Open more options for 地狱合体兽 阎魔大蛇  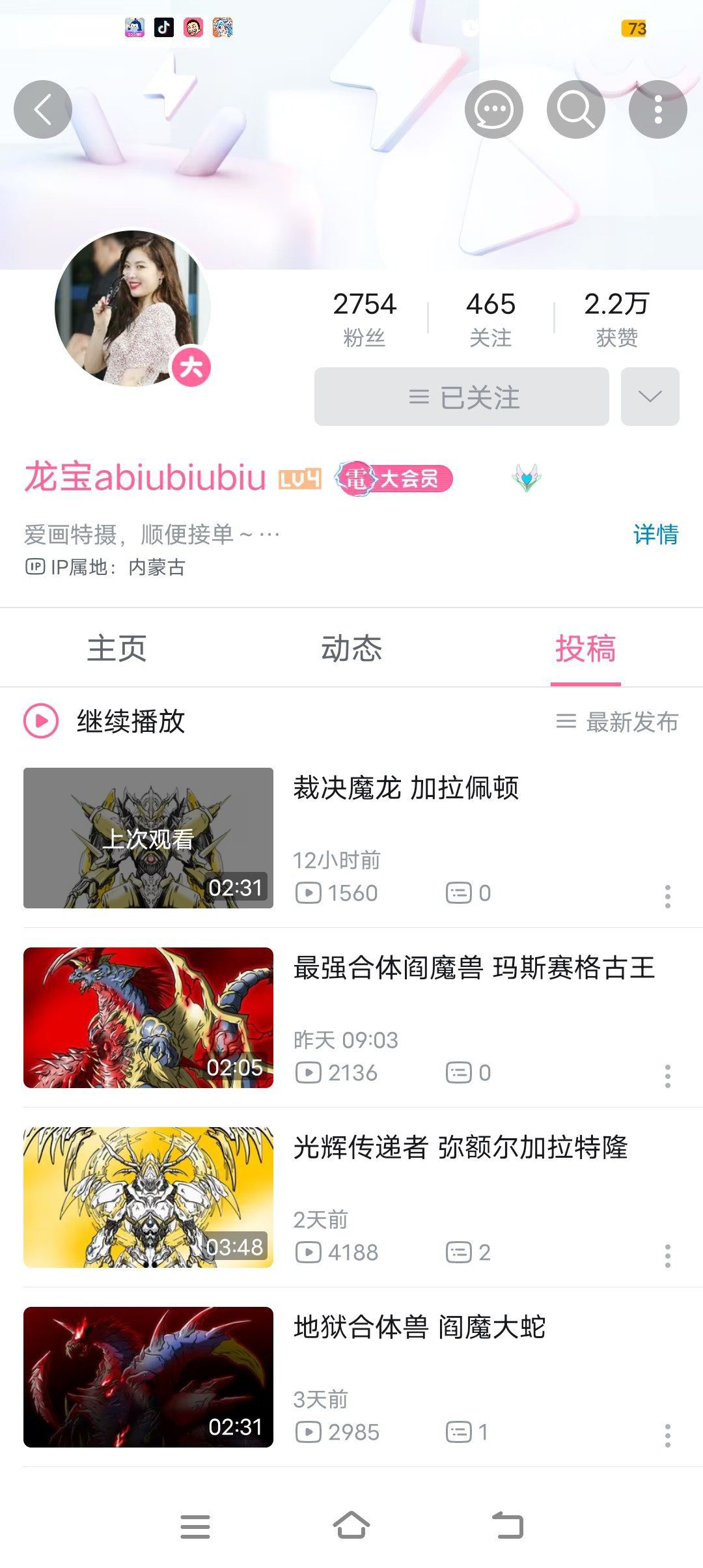pyautogui.click(x=667, y=1436)
